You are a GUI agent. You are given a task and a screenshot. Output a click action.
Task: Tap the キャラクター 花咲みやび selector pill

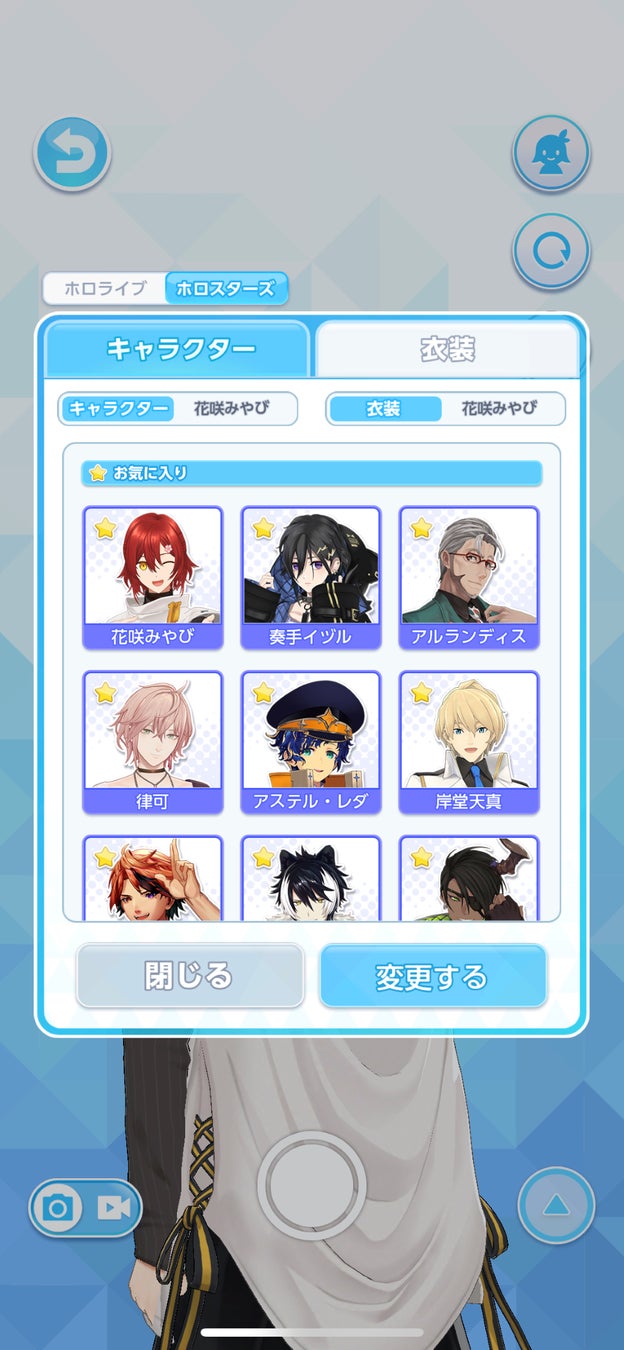[x=178, y=408]
